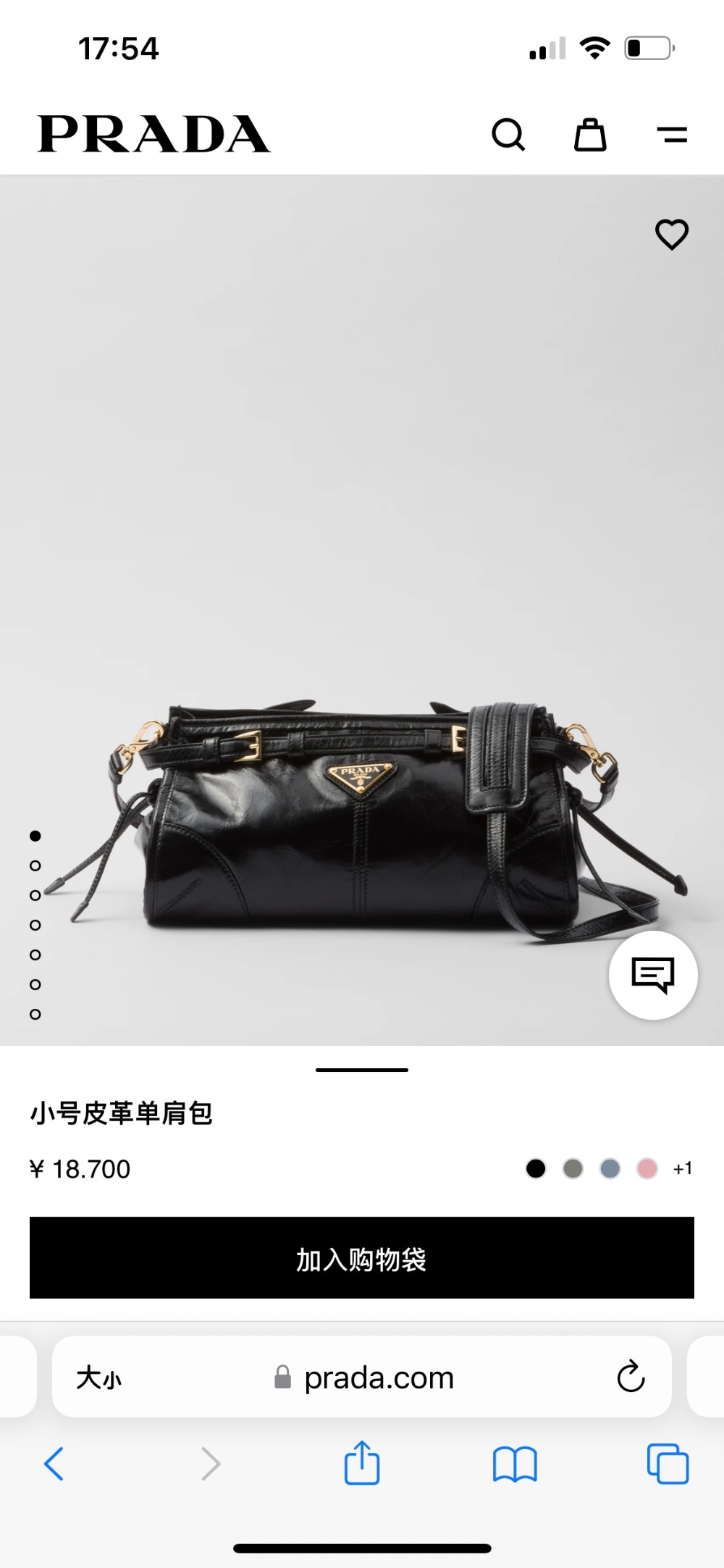The image size is (724, 1568).
Task: Select the black color swatch
Action: (536, 1169)
